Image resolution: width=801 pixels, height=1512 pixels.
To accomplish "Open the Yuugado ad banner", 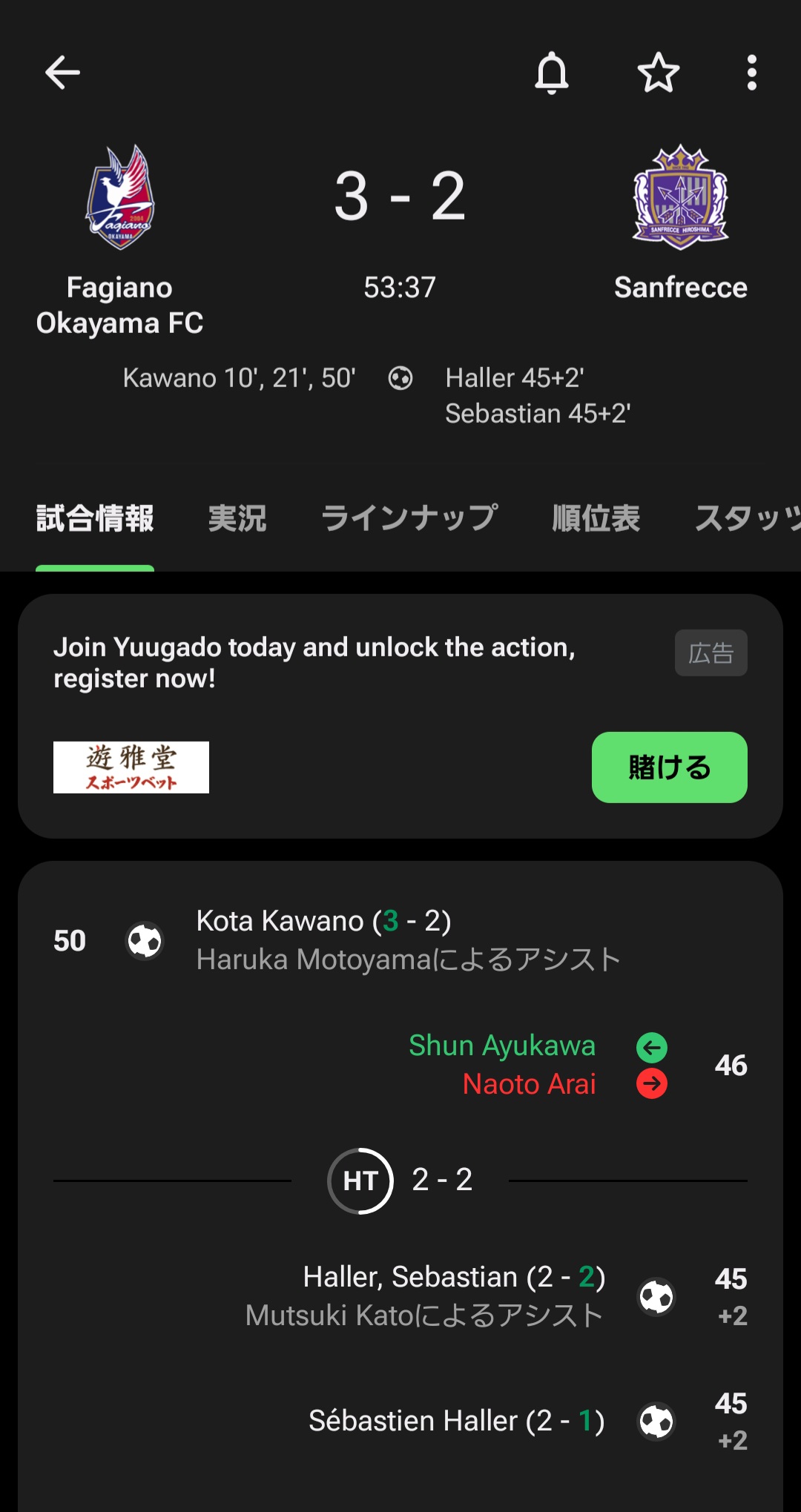I will [400, 716].
